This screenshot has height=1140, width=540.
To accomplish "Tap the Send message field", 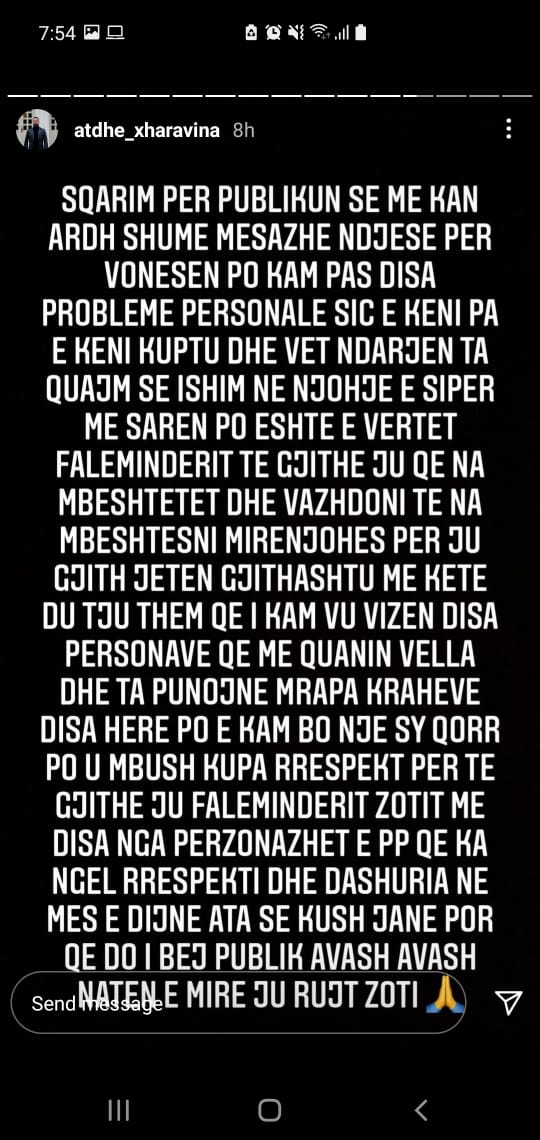I will [x=238, y=1004].
